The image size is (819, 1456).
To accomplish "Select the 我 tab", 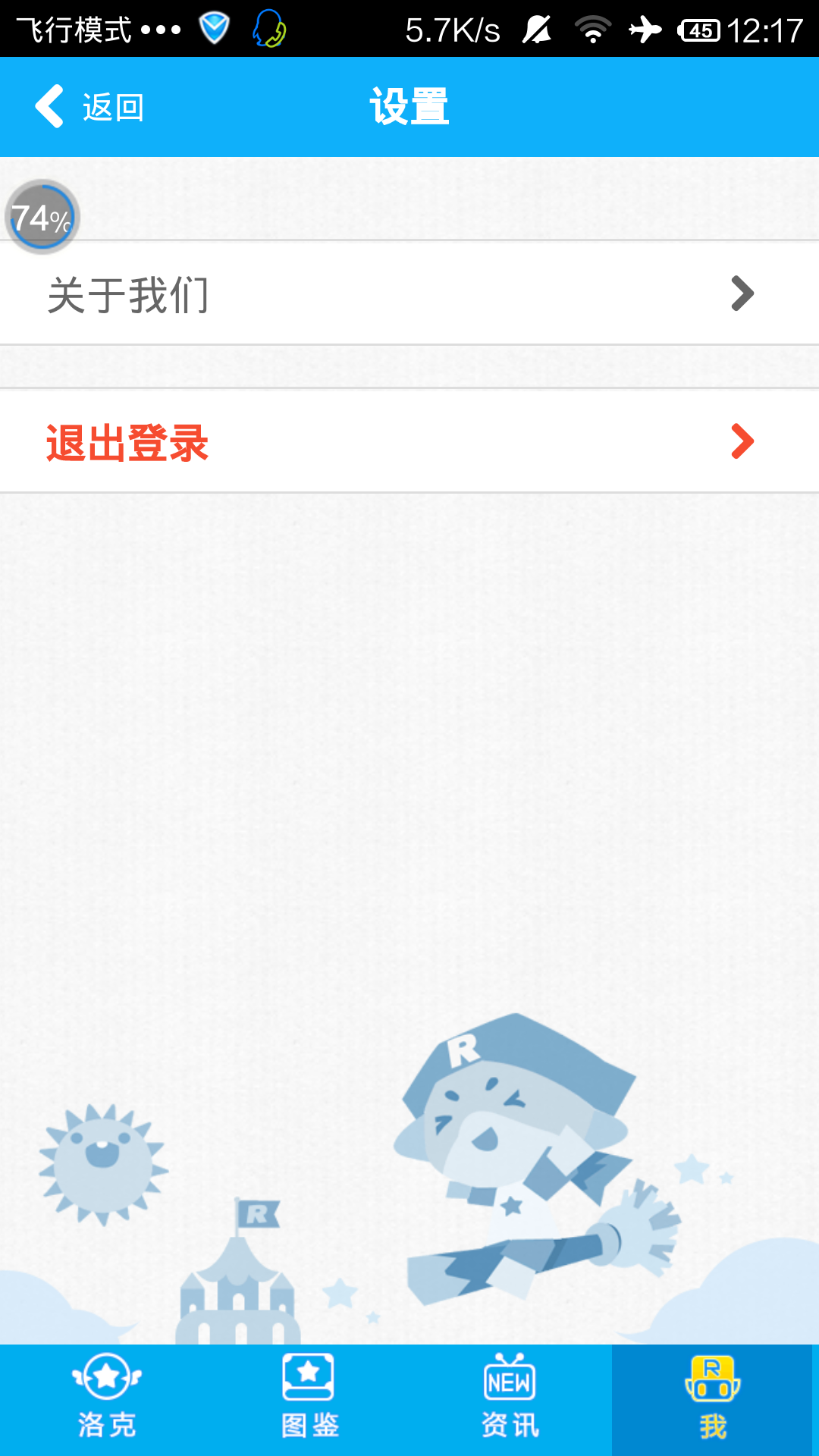I will click(712, 1399).
